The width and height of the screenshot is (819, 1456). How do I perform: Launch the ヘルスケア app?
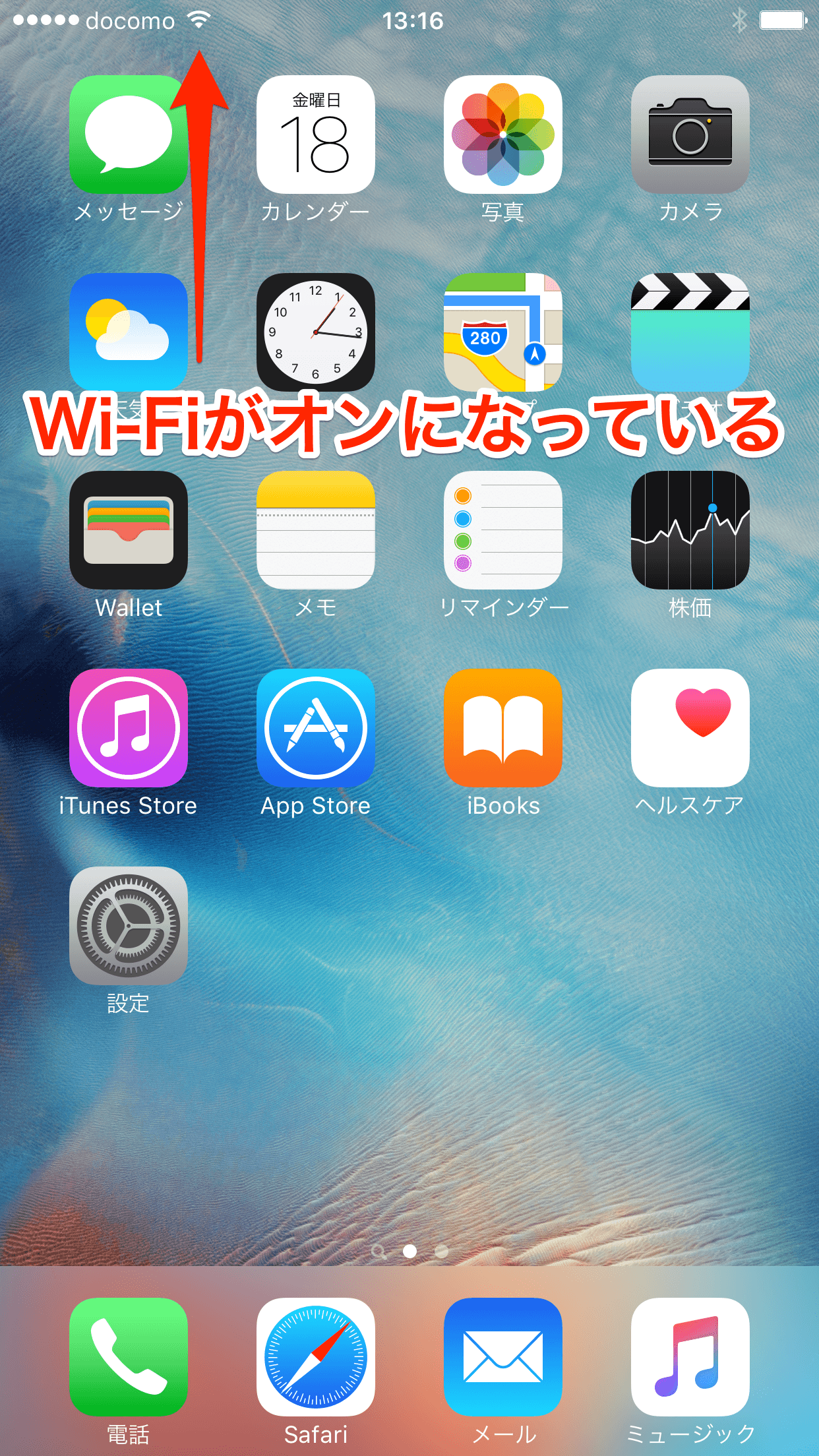[690, 728]
